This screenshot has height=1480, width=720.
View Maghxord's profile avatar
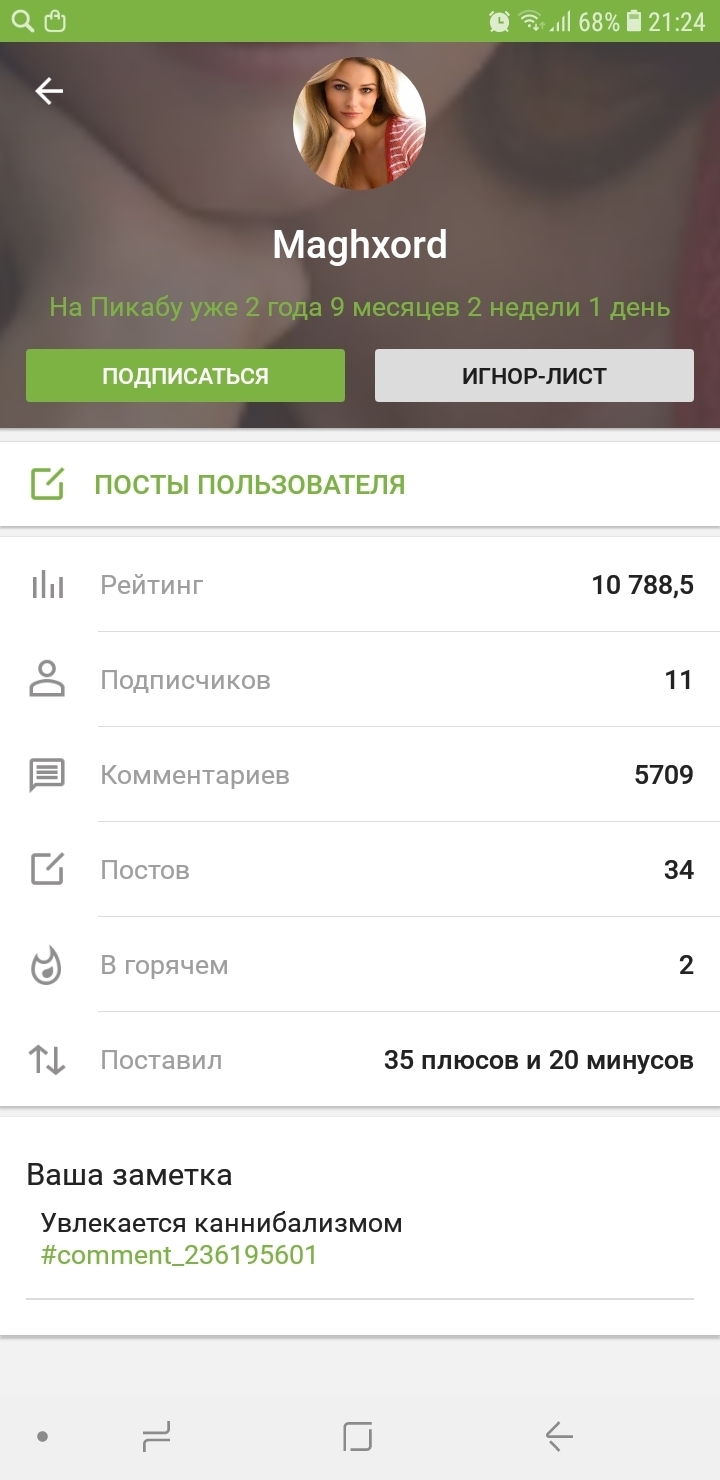coord(359,124)
